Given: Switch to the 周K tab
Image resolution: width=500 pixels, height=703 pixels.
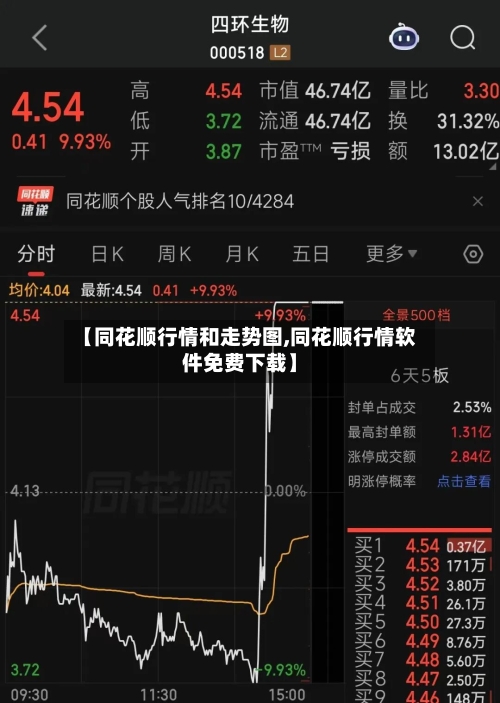Looking at the screenshot, I should 174,254.
